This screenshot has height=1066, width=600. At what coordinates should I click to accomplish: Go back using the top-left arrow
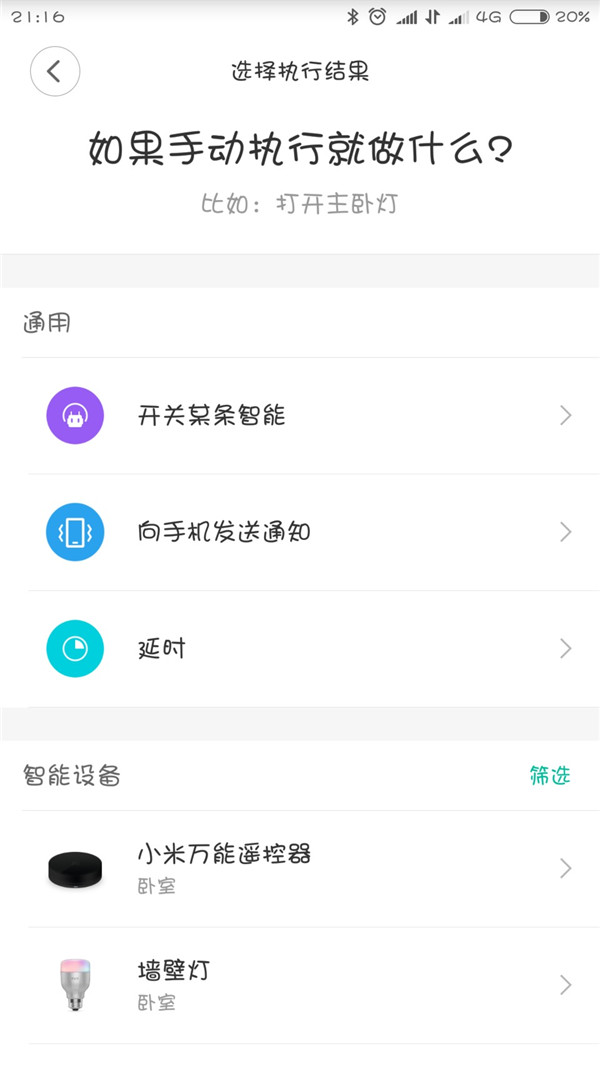coord(55,71)
